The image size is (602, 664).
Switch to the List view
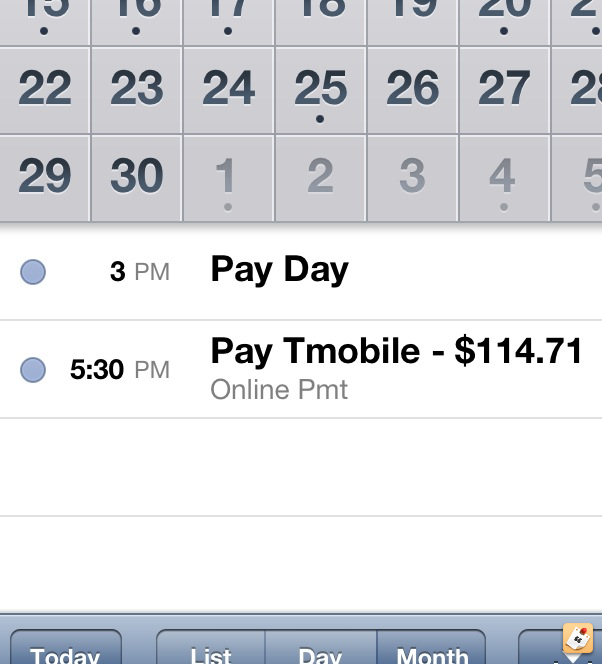pos(211,648)
